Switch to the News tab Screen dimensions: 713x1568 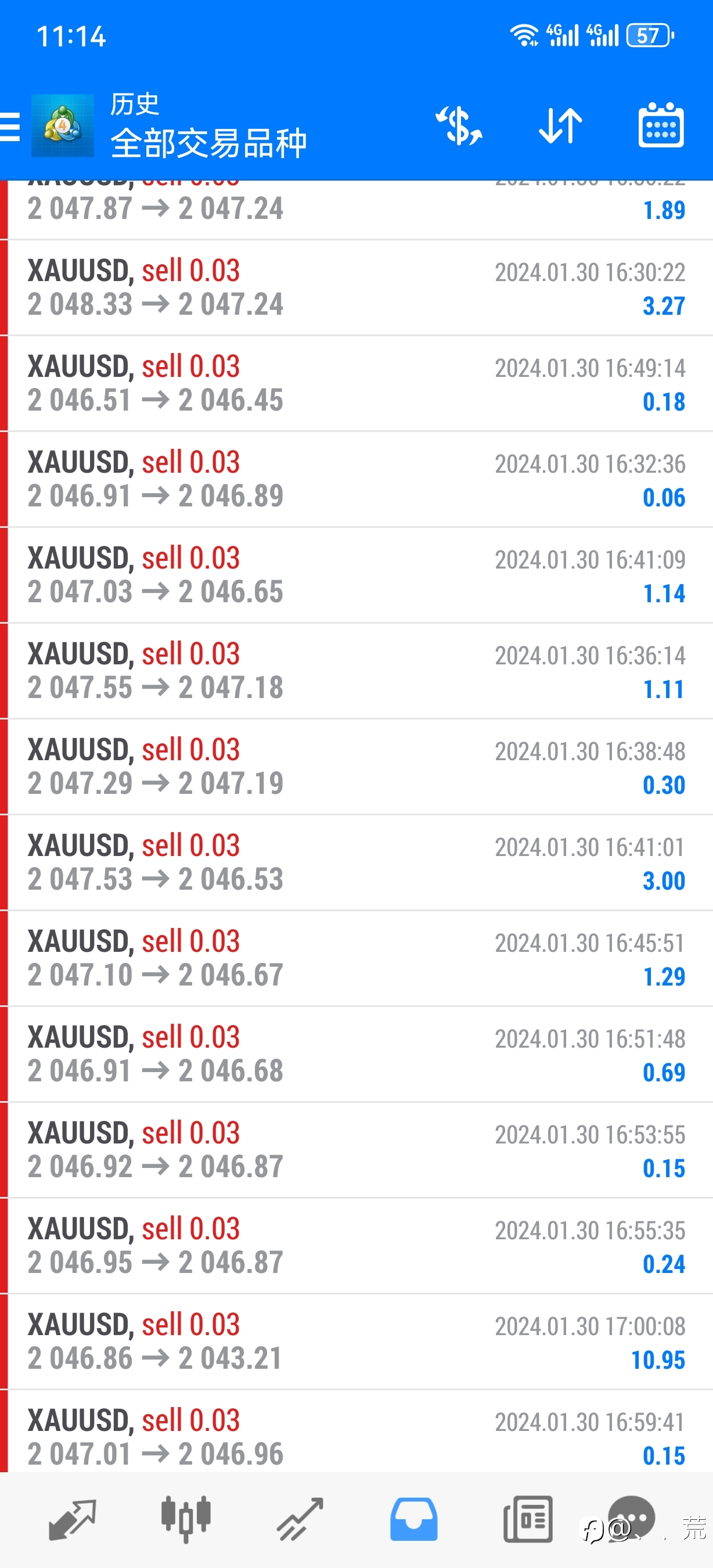(528, 1519)
